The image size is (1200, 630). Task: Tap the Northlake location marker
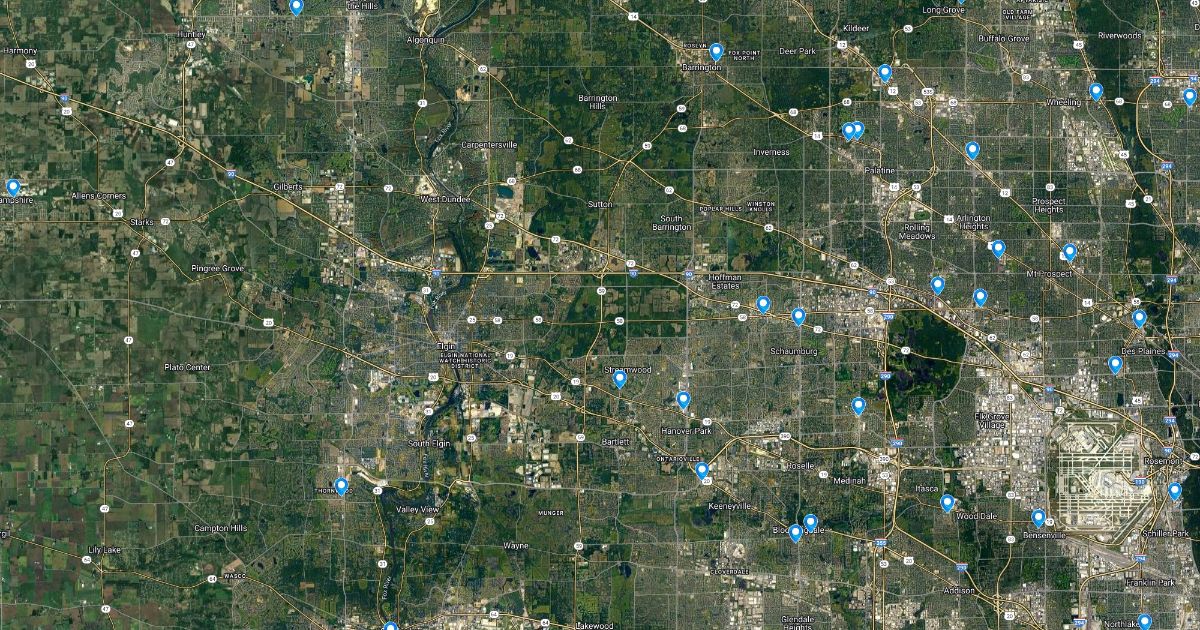click(1145, 621)
